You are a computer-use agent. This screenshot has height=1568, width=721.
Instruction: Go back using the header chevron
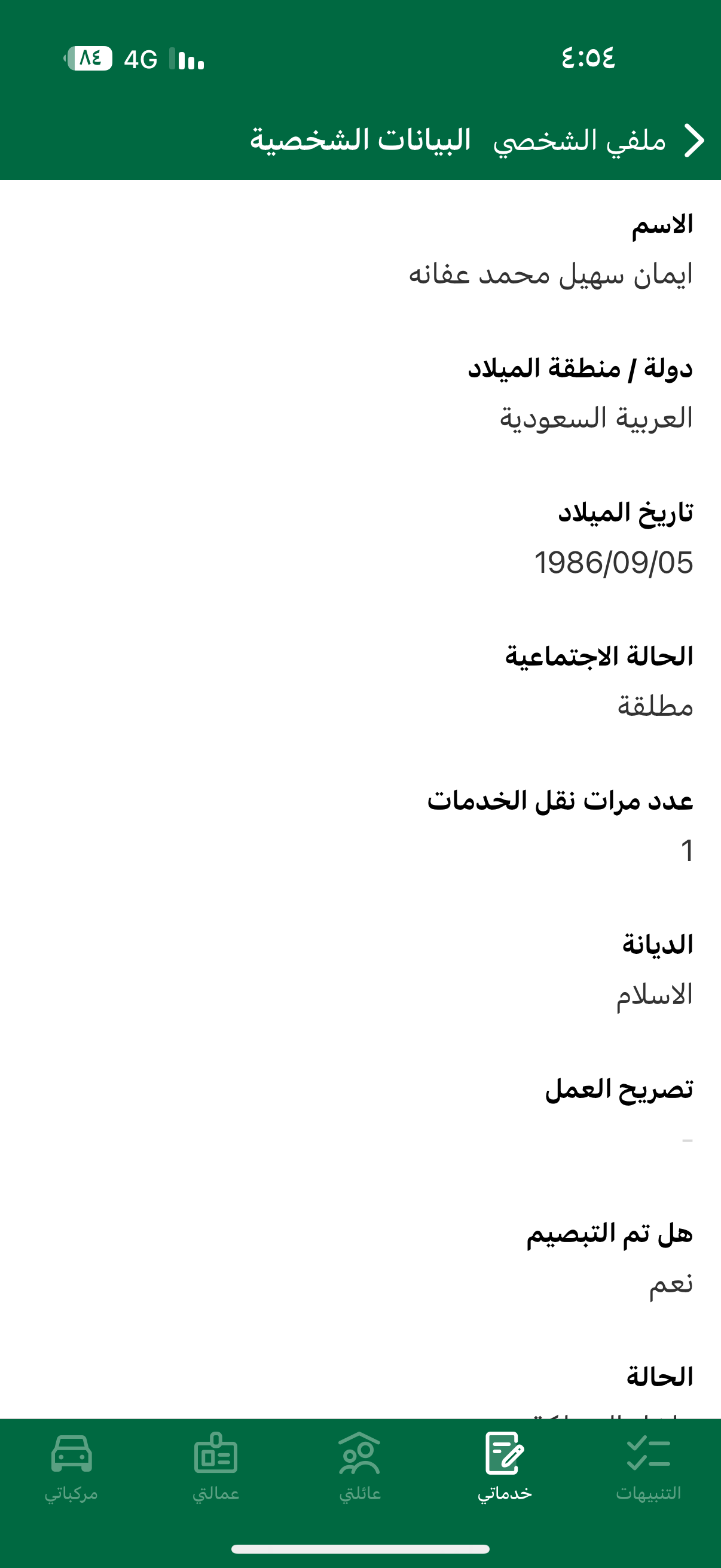click(693, 141)
